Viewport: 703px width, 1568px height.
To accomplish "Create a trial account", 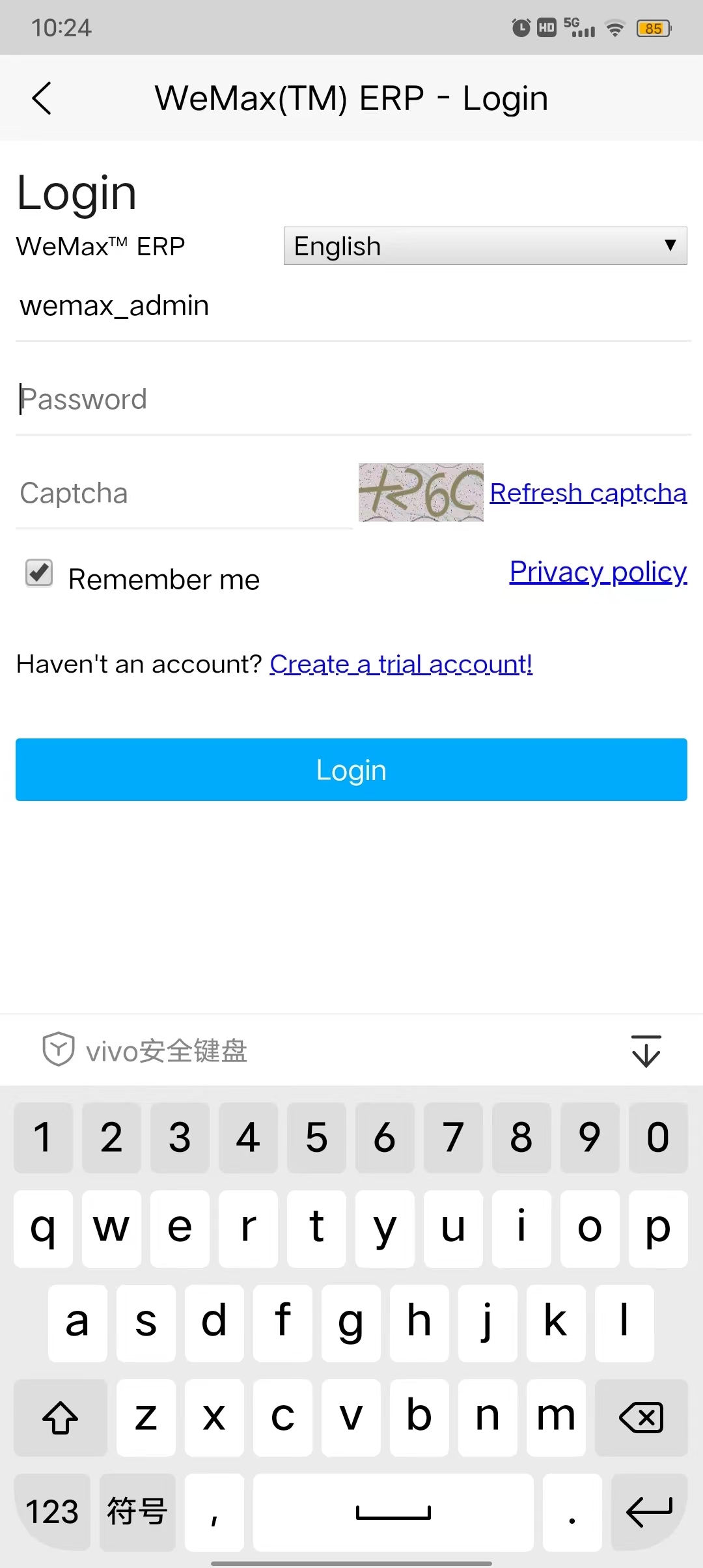I will click(401, 664).
